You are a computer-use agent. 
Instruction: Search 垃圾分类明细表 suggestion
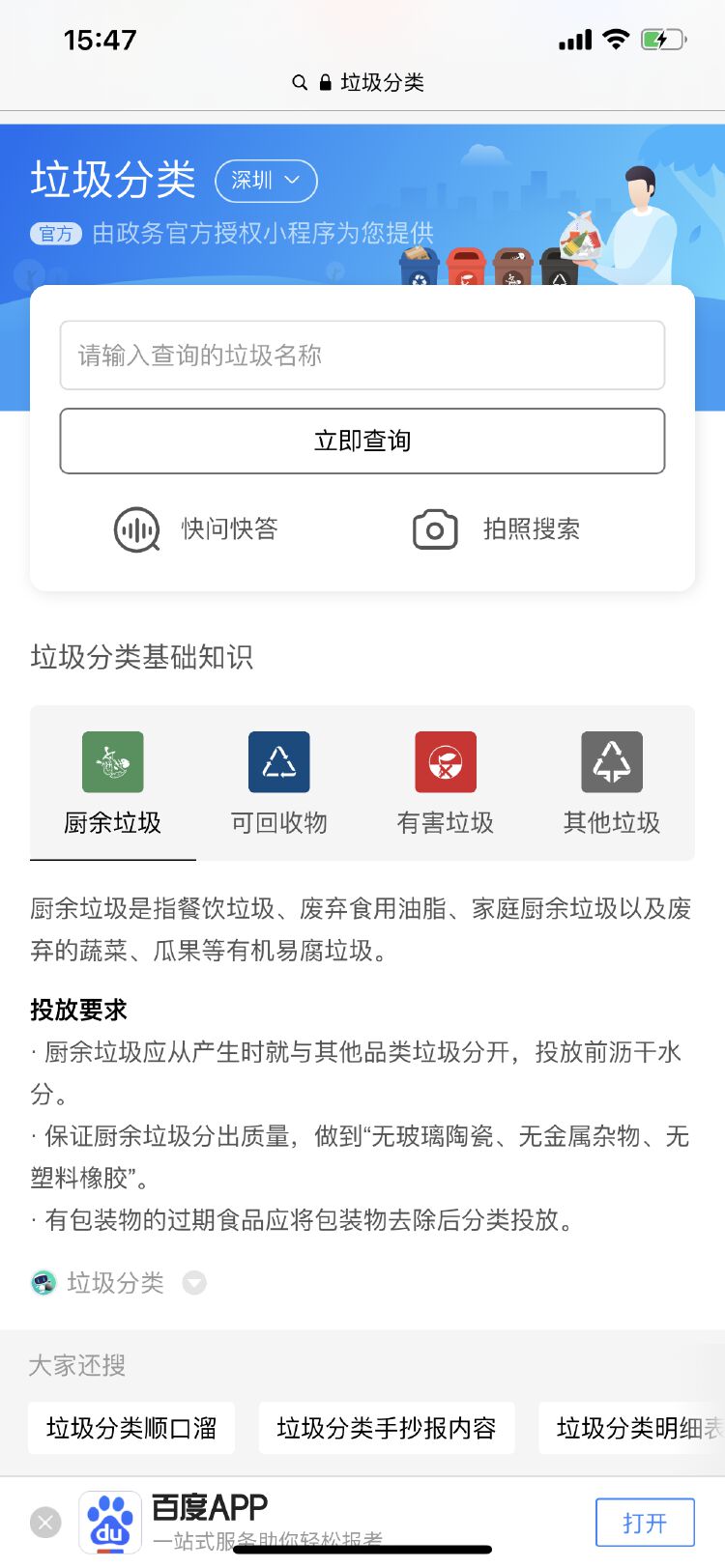(x=633, y=1428)
